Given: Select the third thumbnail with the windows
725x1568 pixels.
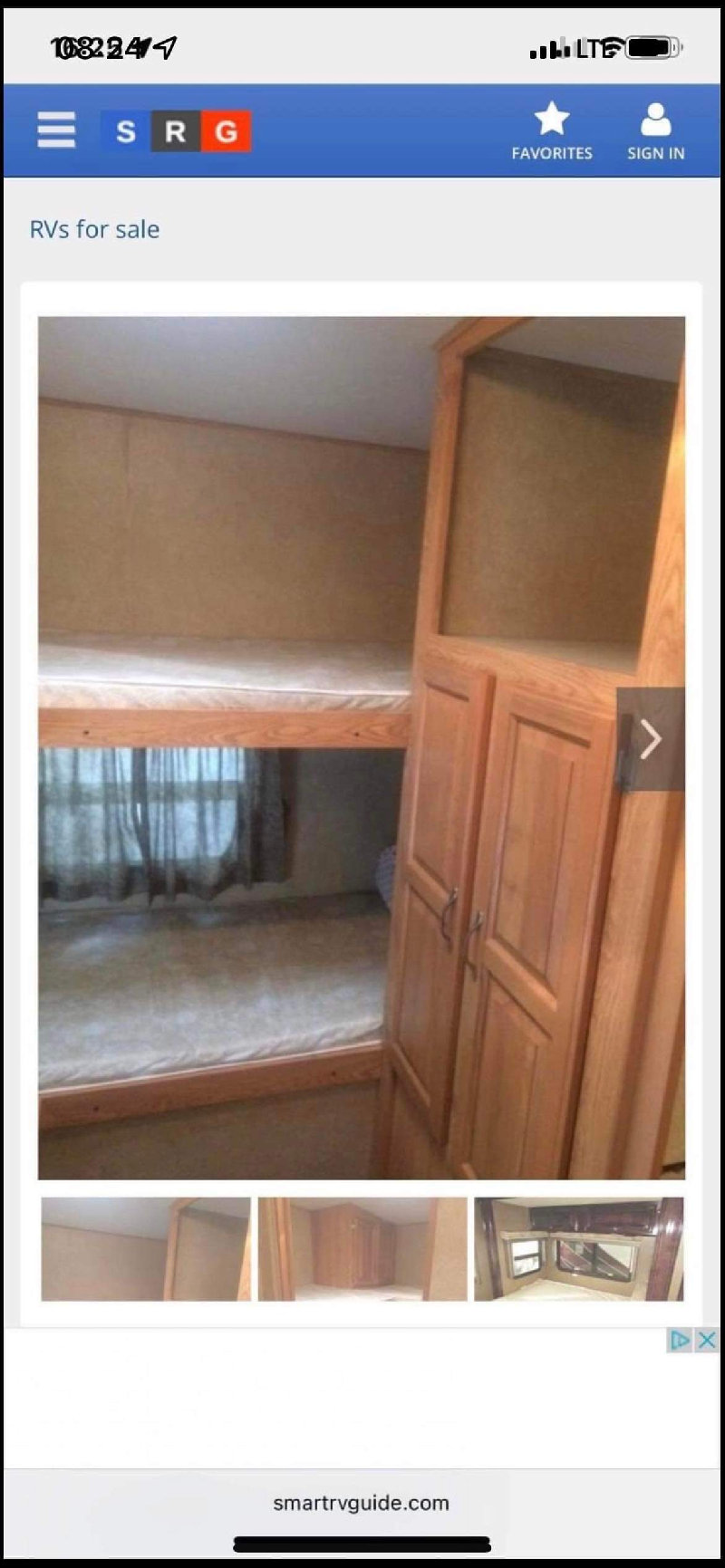Looking at the screenshot, I should [578, 1249].
